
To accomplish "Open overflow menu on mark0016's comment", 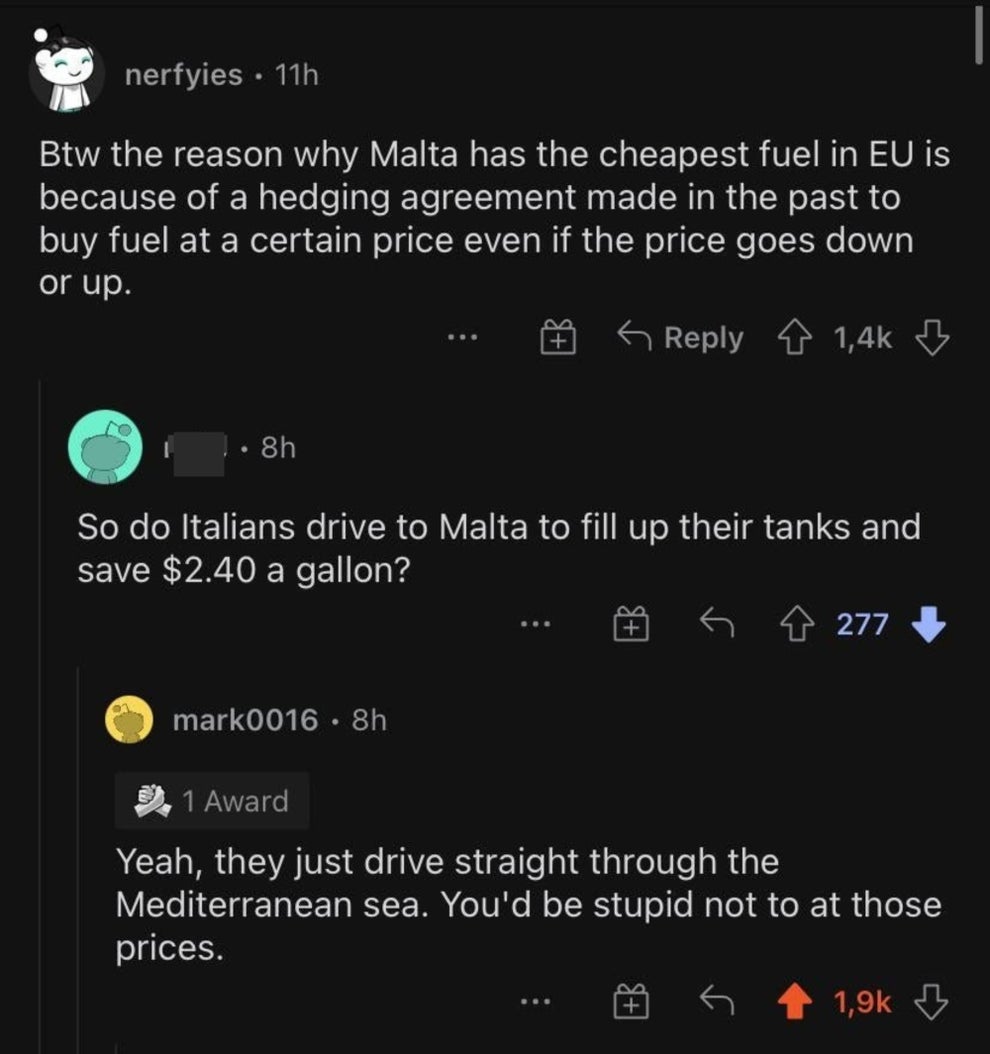I will tap(535, 999).
